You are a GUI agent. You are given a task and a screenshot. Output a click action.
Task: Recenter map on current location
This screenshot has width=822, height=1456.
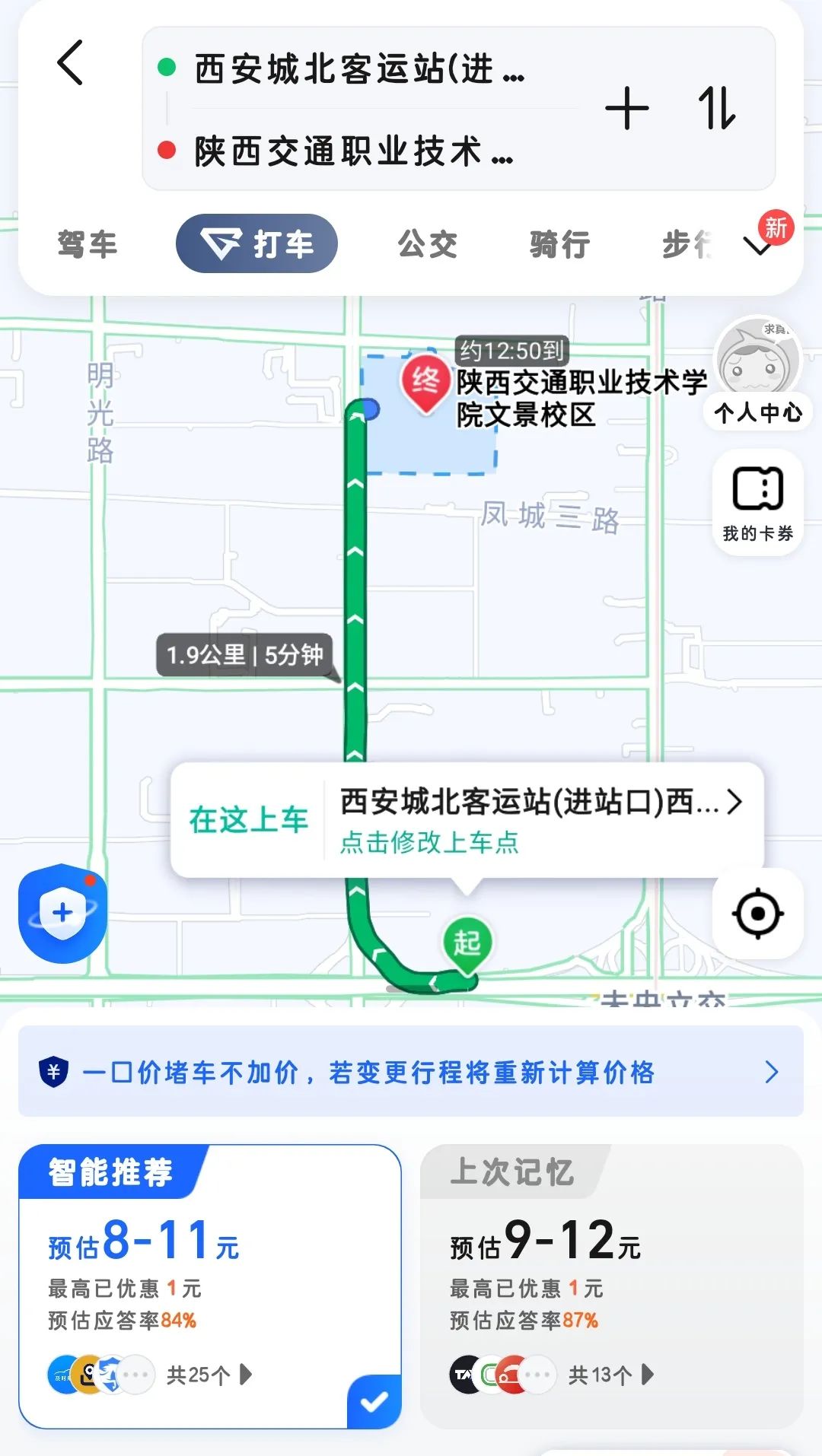click(758, 913)
